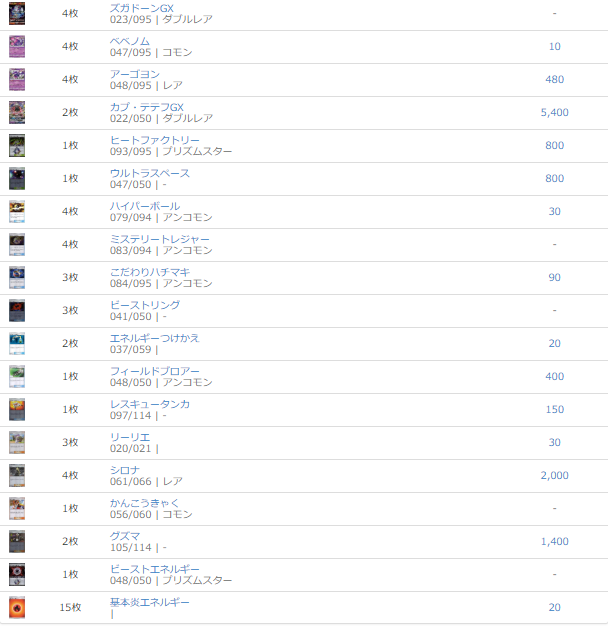
Task: Open the かんこうきゃく card link
Action: coord(144,503)
